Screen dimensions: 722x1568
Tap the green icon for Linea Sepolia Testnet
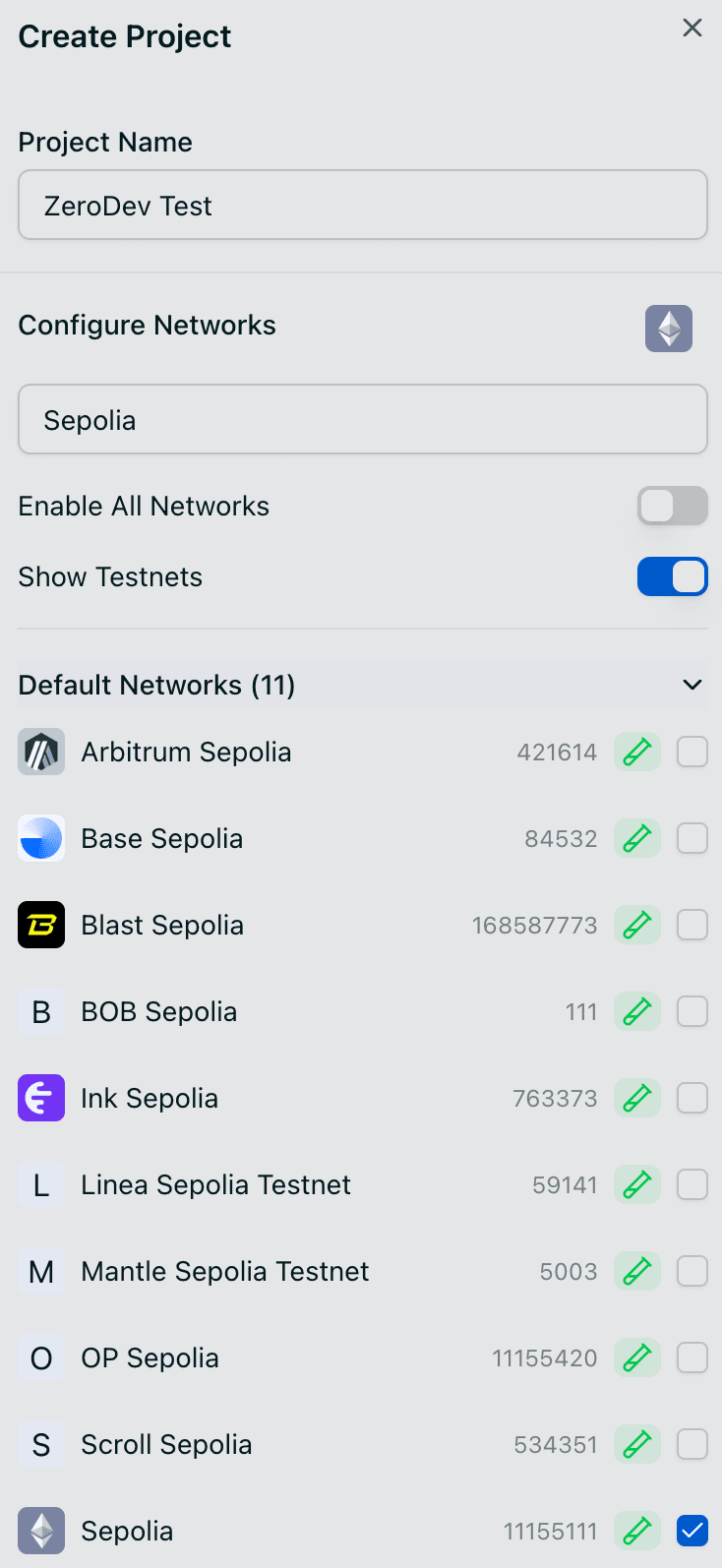[637, 1185]
